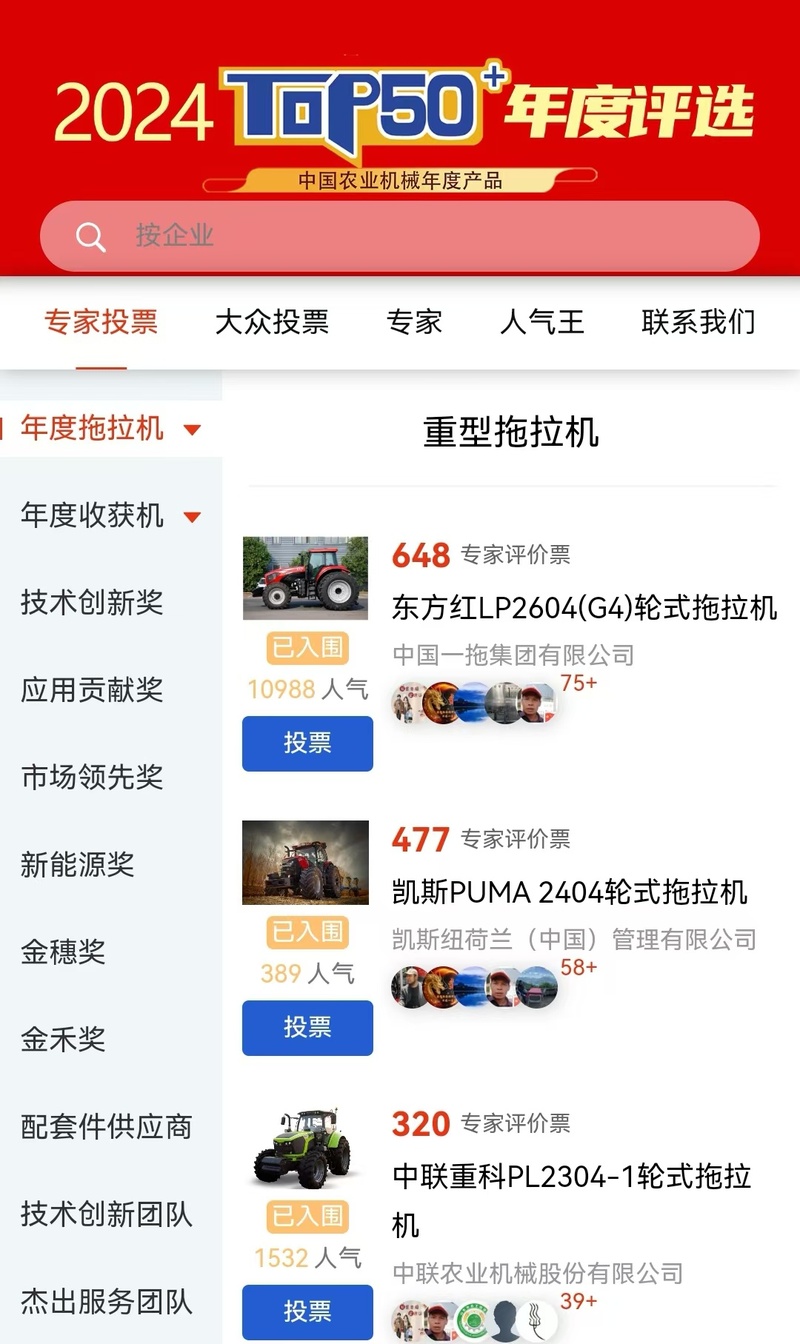Open the 配套件供应商 category

(x=106, y=1127)
